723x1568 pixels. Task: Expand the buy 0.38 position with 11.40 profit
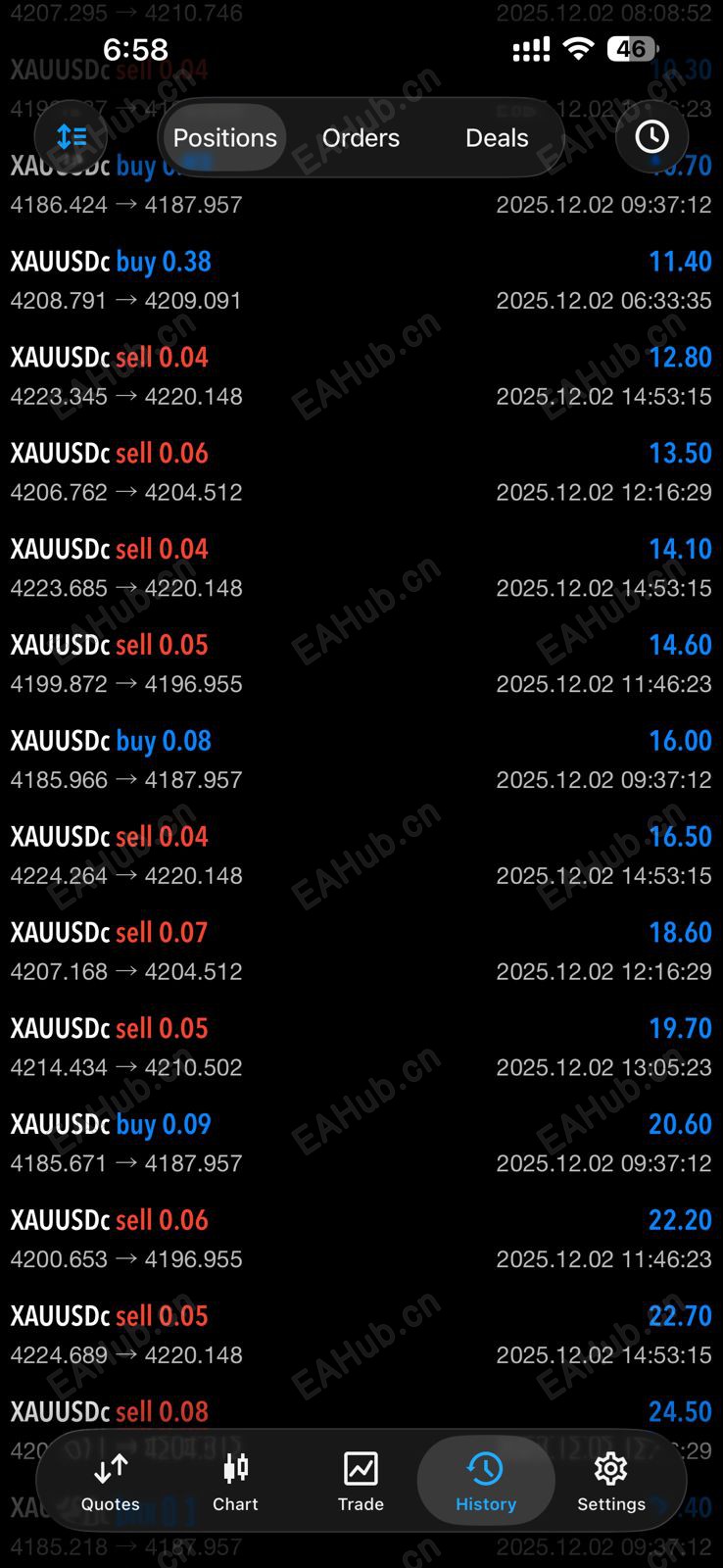361,280
